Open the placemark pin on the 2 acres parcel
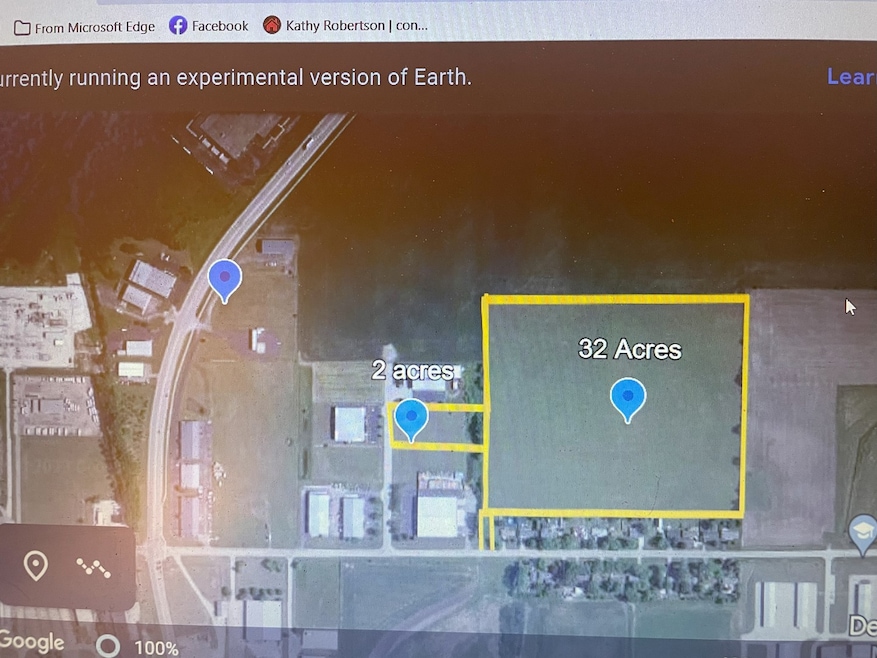Viewport: 877px width, 658px height. pos(411,417)
